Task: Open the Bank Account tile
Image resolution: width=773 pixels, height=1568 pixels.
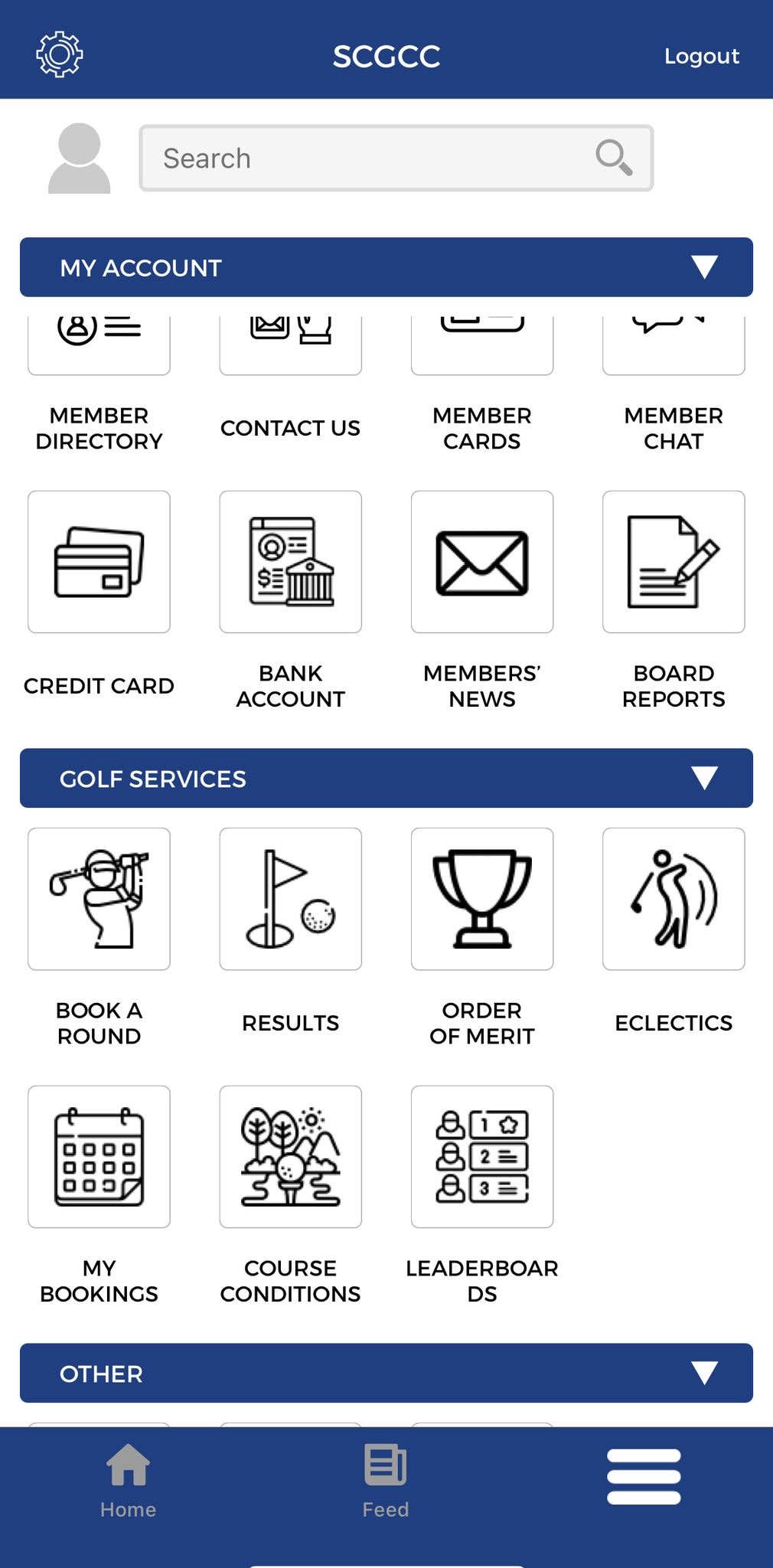Action: tap(290, 563)
